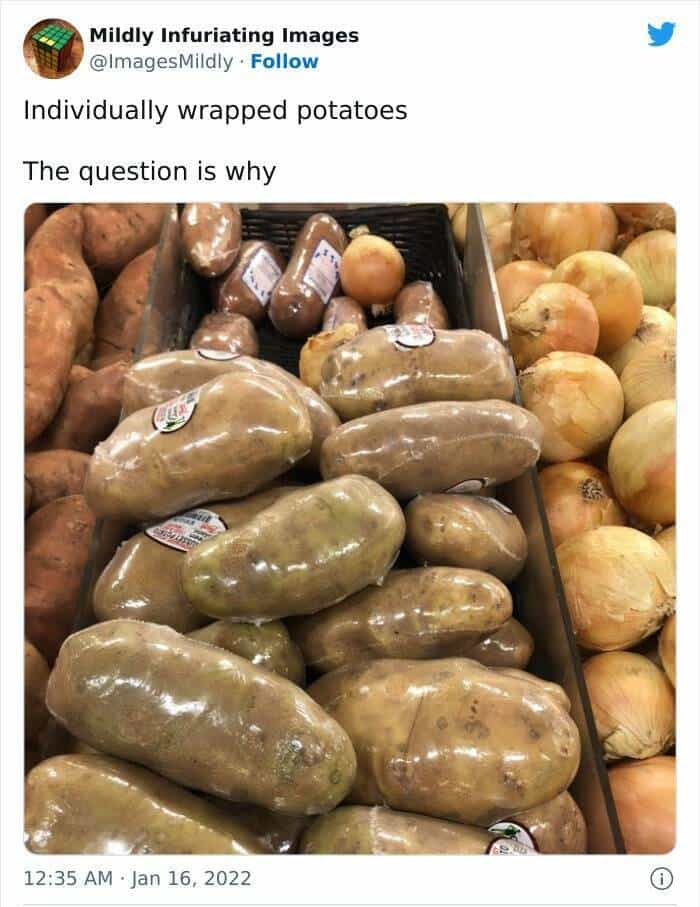700x907 pixels.
Task: Open the tweet info icon
Action: coord(660,879)
